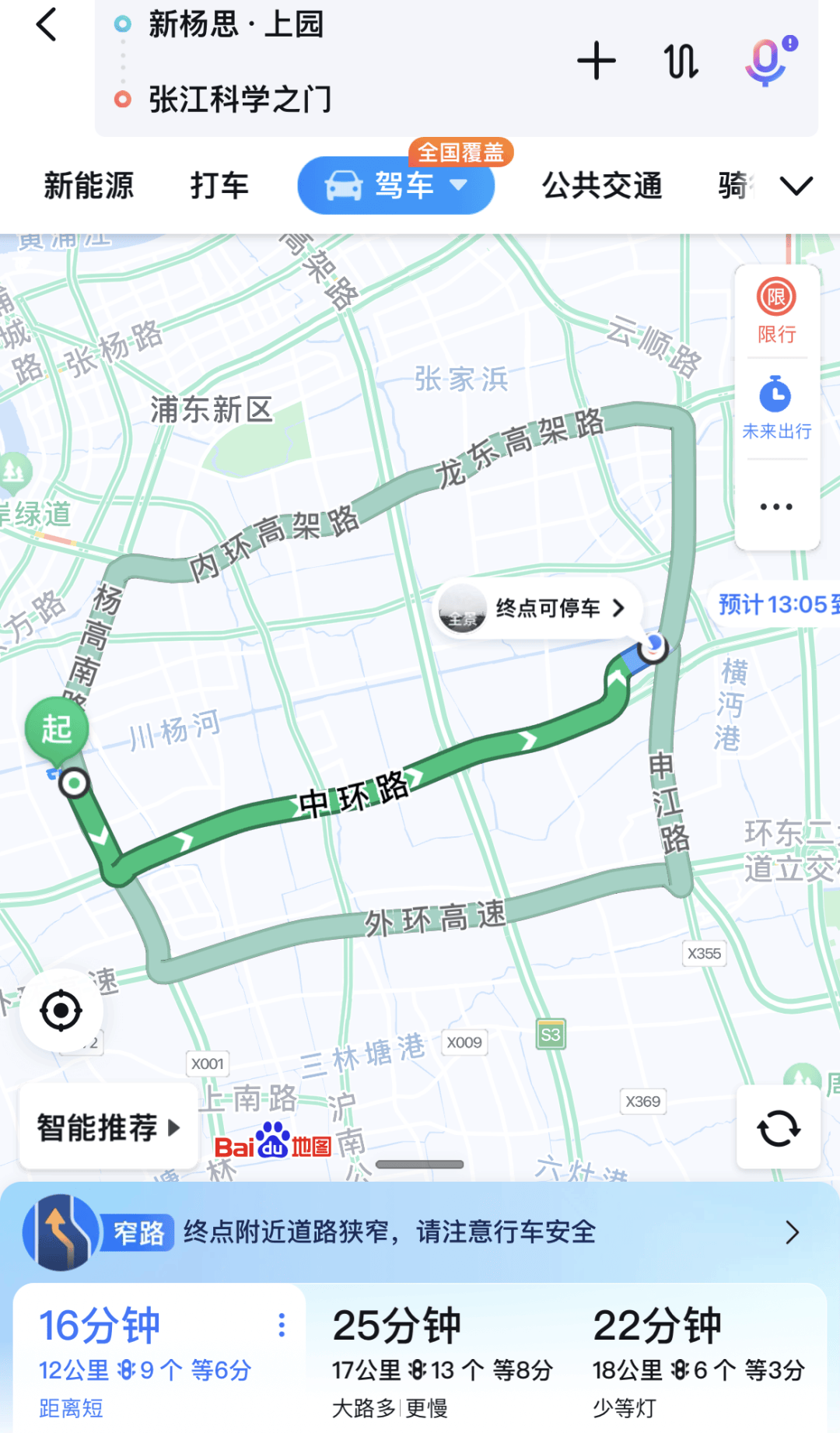840x1433 pixels.
Task: Expand more travel modes chevron
Action: (796, 186)
